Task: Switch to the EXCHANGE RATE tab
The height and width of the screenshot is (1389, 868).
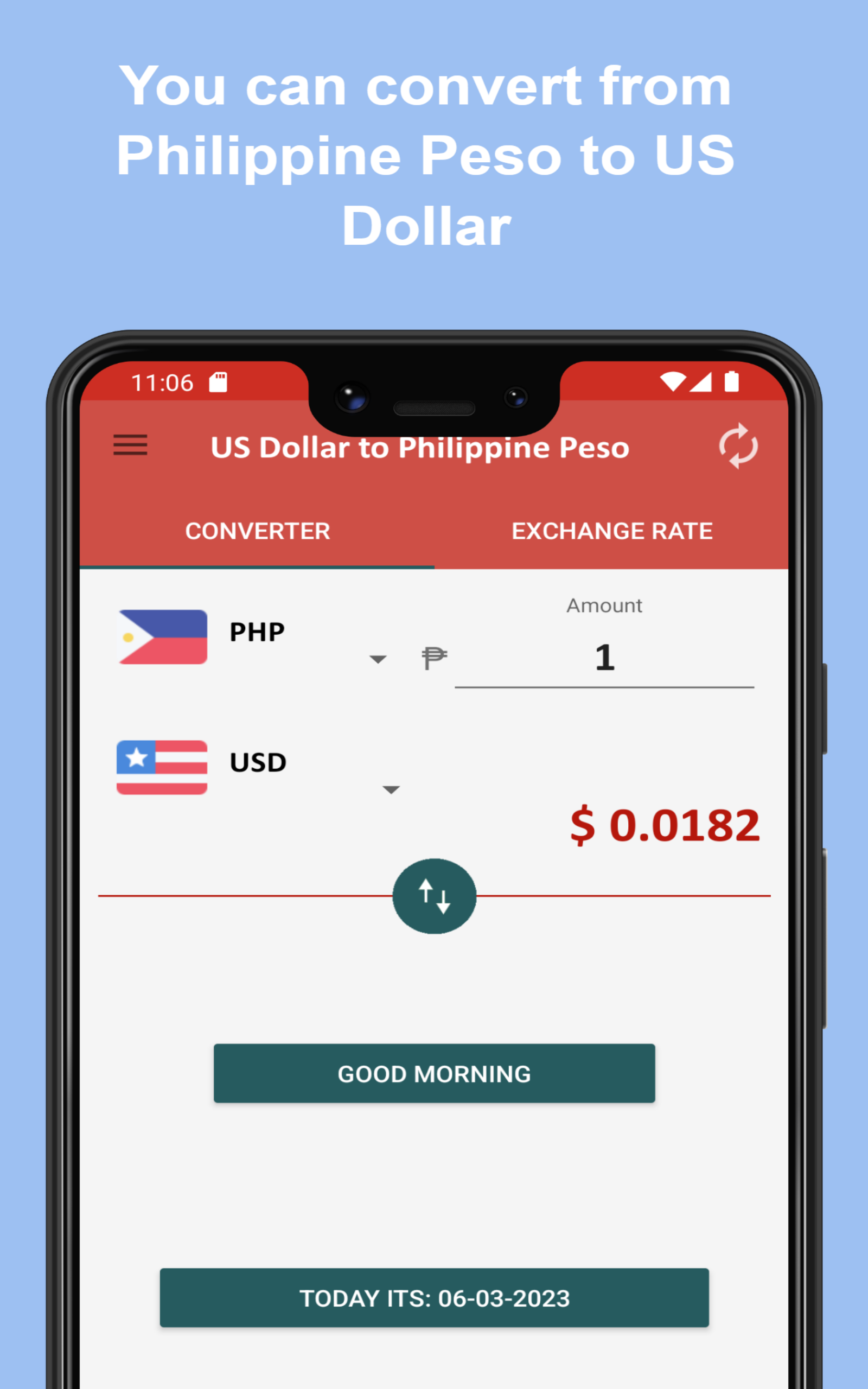Action: tap(612, 531)
